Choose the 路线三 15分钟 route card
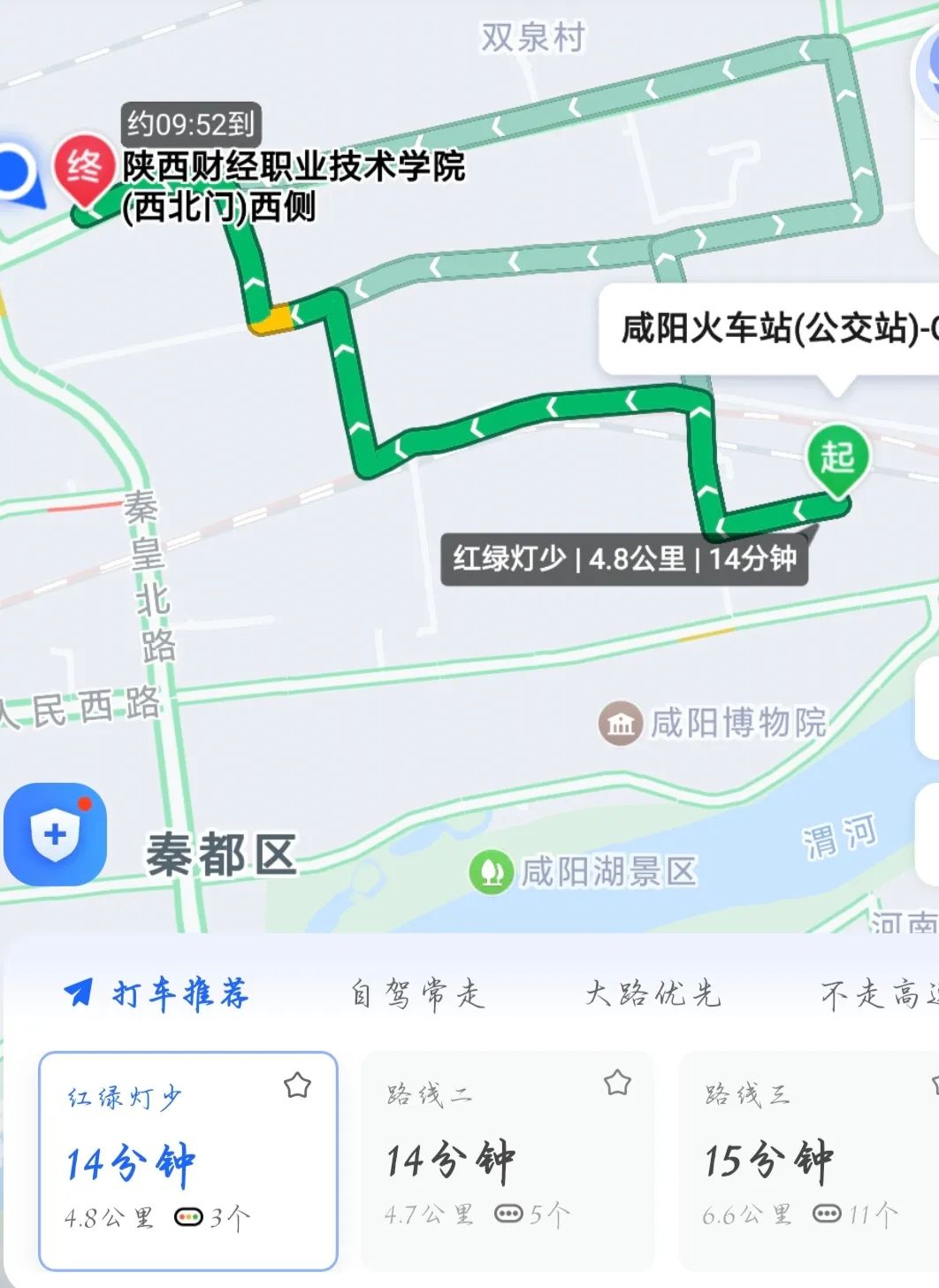The image size is (939, 1288). [805, 1161]
